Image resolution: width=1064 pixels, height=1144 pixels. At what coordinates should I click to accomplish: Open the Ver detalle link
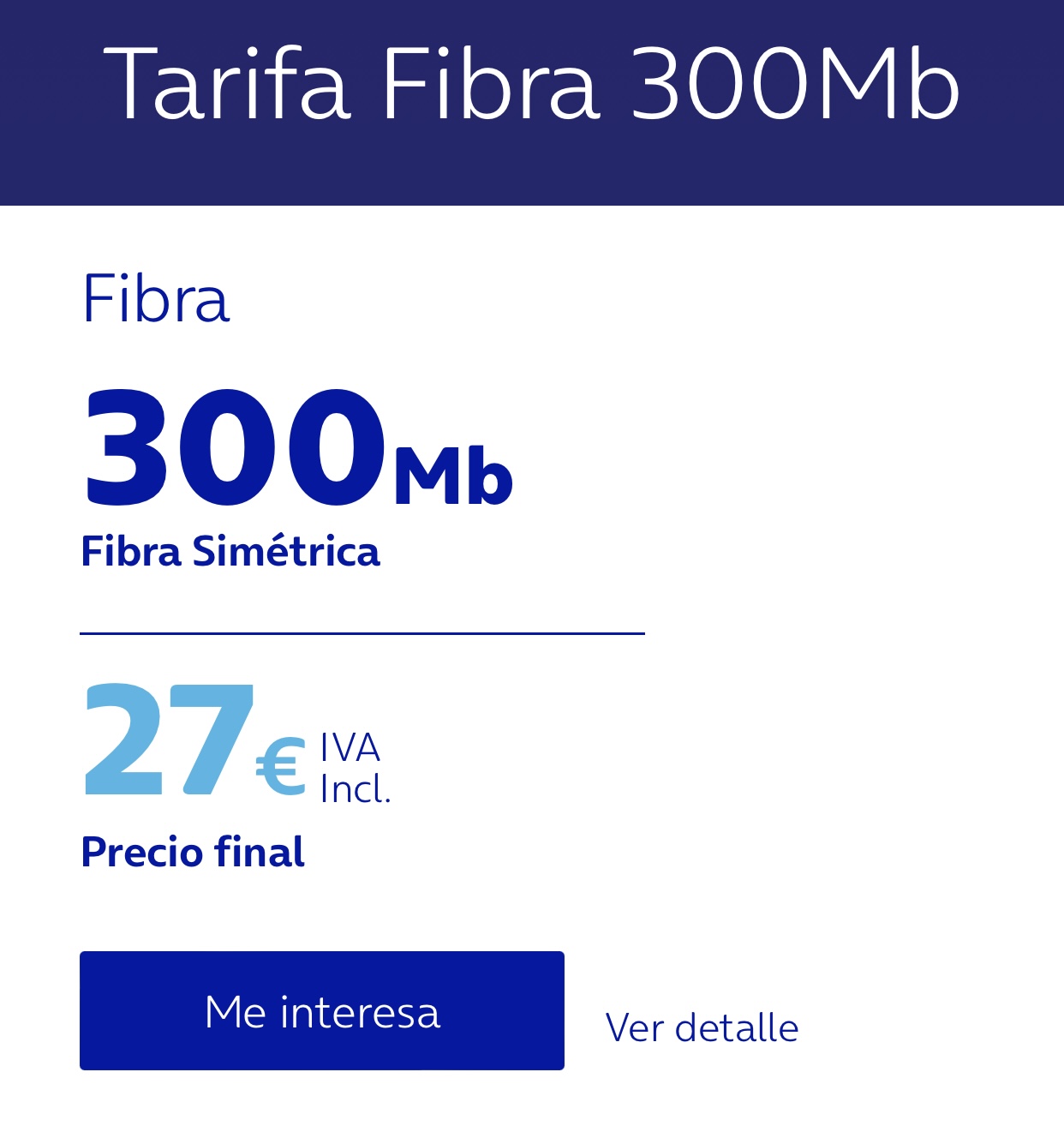pos(702,1027)
